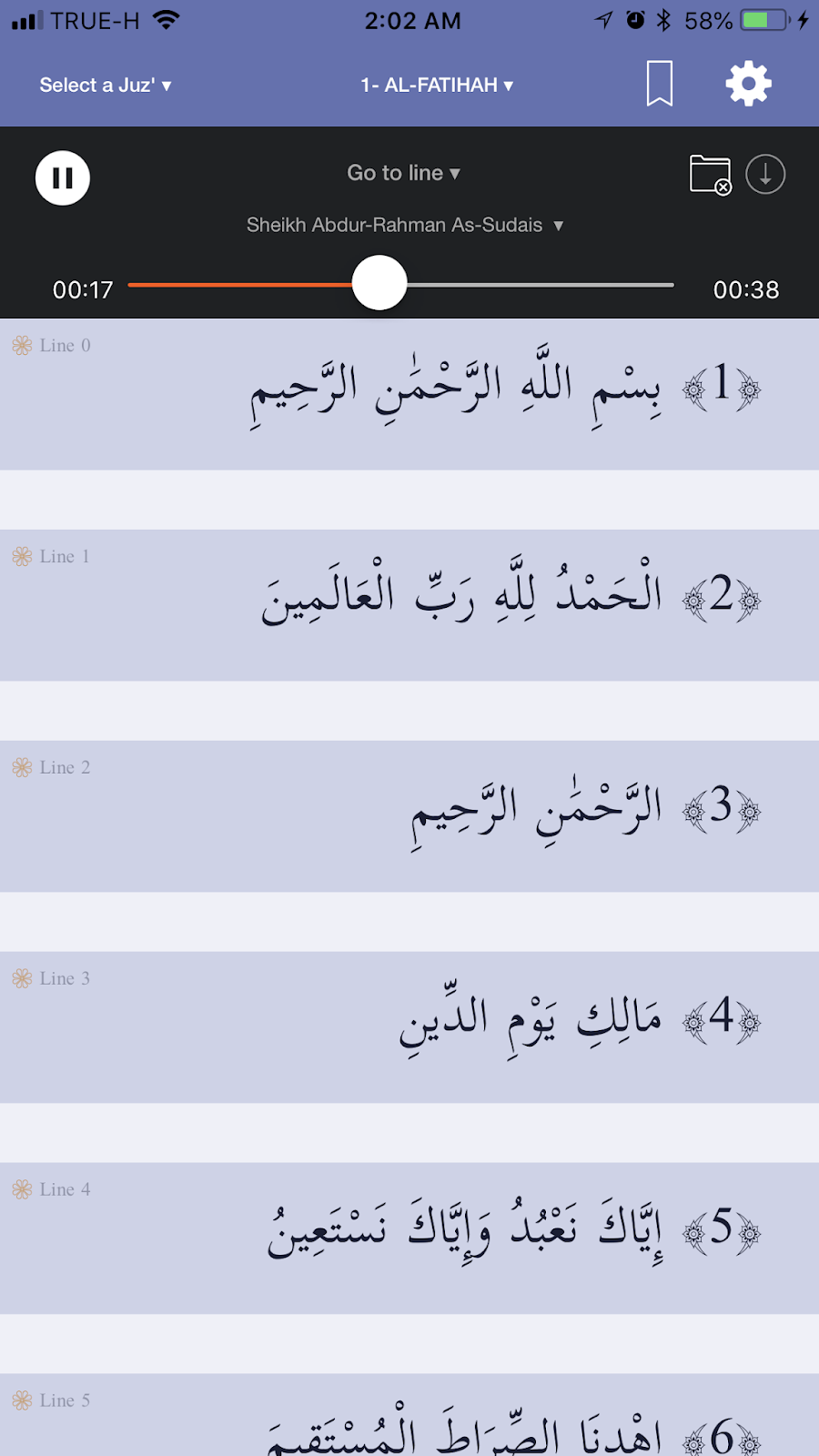This screenshot has height=1456, width=819.
Task: Pause the audio playback
Action: (x=62, y=177)
